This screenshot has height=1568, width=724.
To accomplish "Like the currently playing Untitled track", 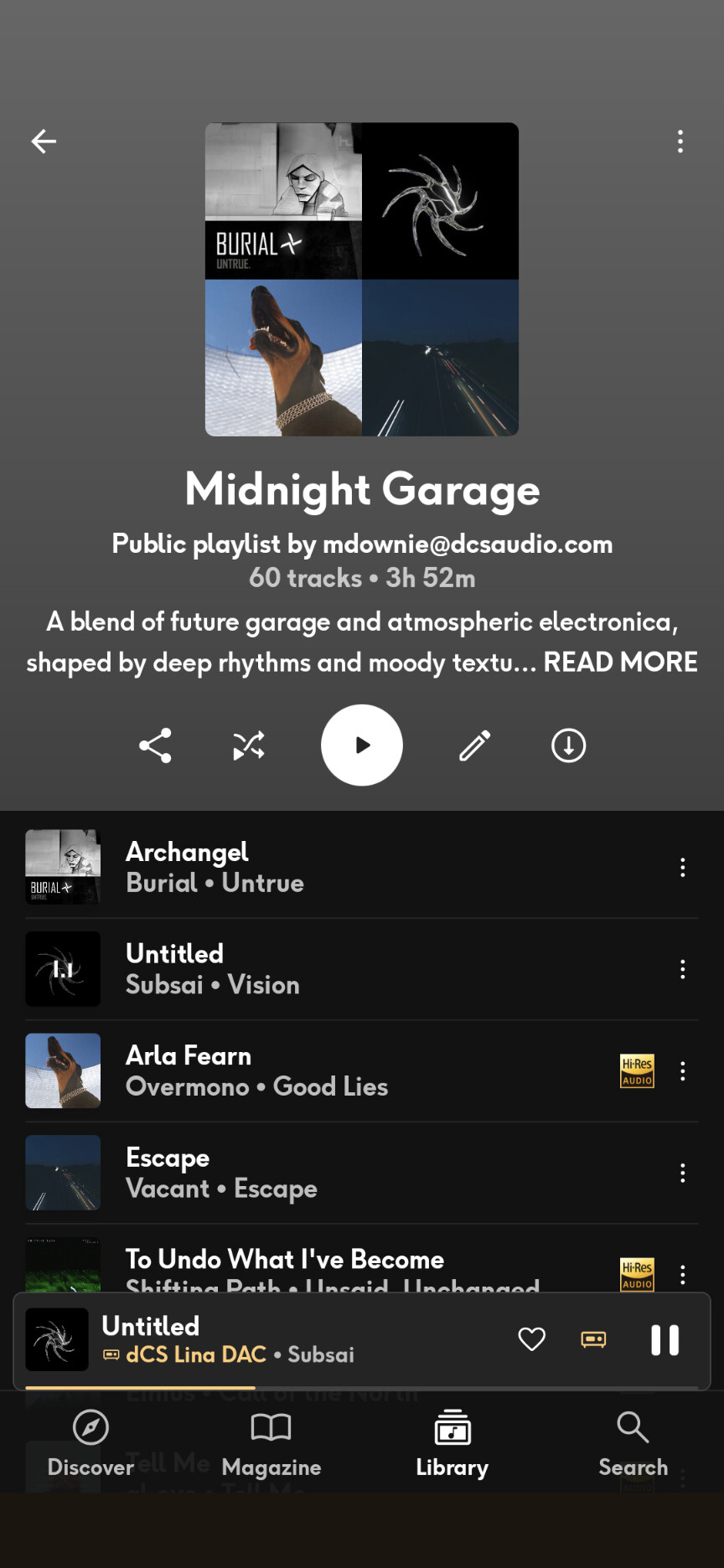I will click(531, 1339).
